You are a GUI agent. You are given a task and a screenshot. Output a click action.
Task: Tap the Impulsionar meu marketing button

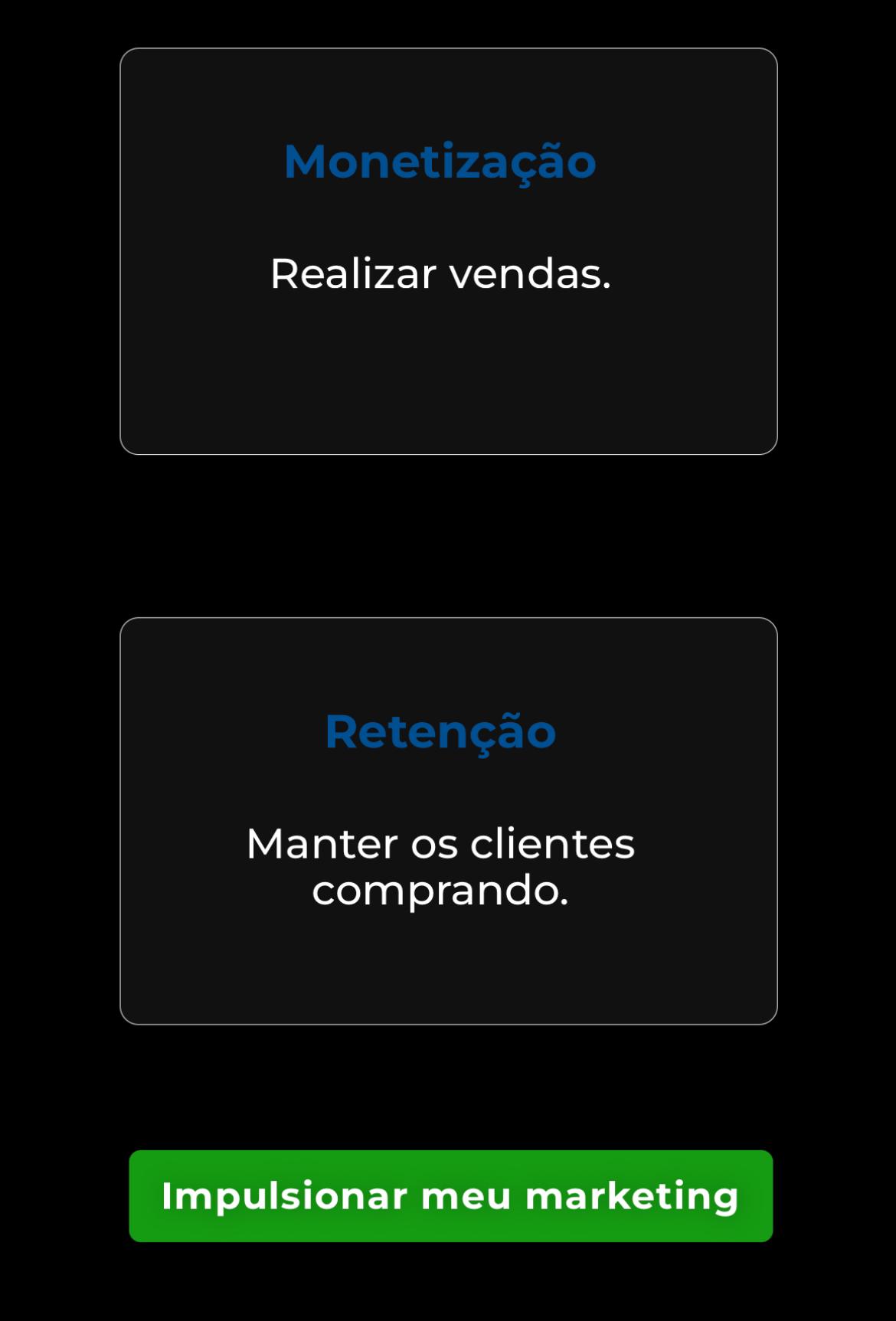(450, 1195)
